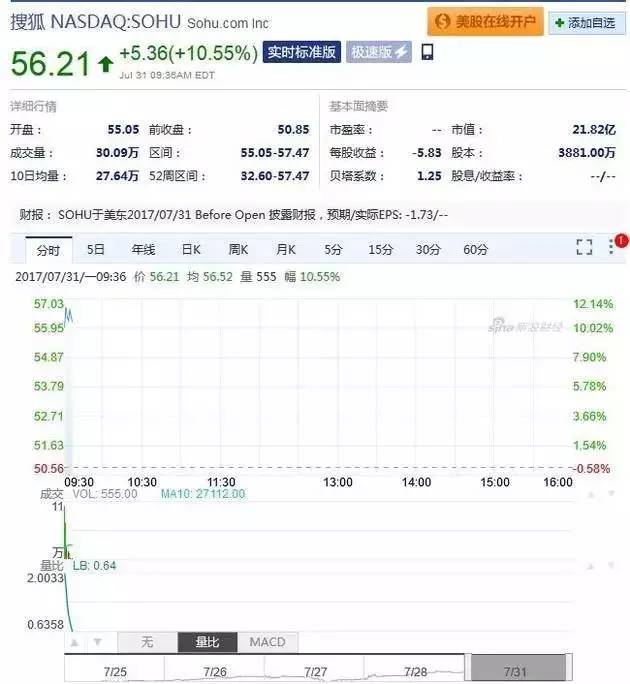Show the 日K candlestick chart
This screenshot has width=630, height=684.
pos(190,249)
